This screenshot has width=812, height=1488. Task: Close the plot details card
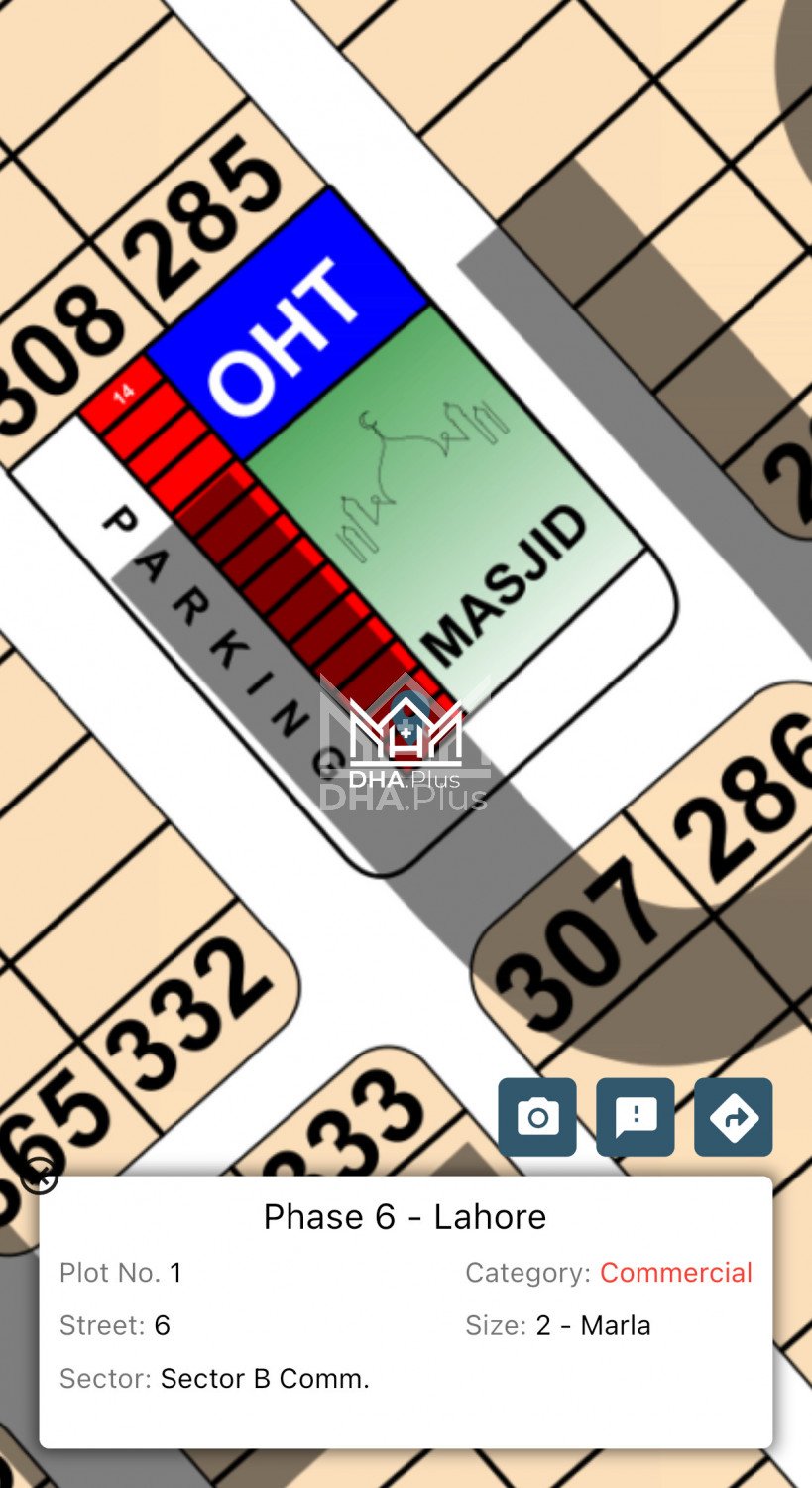coord(41,1176)
